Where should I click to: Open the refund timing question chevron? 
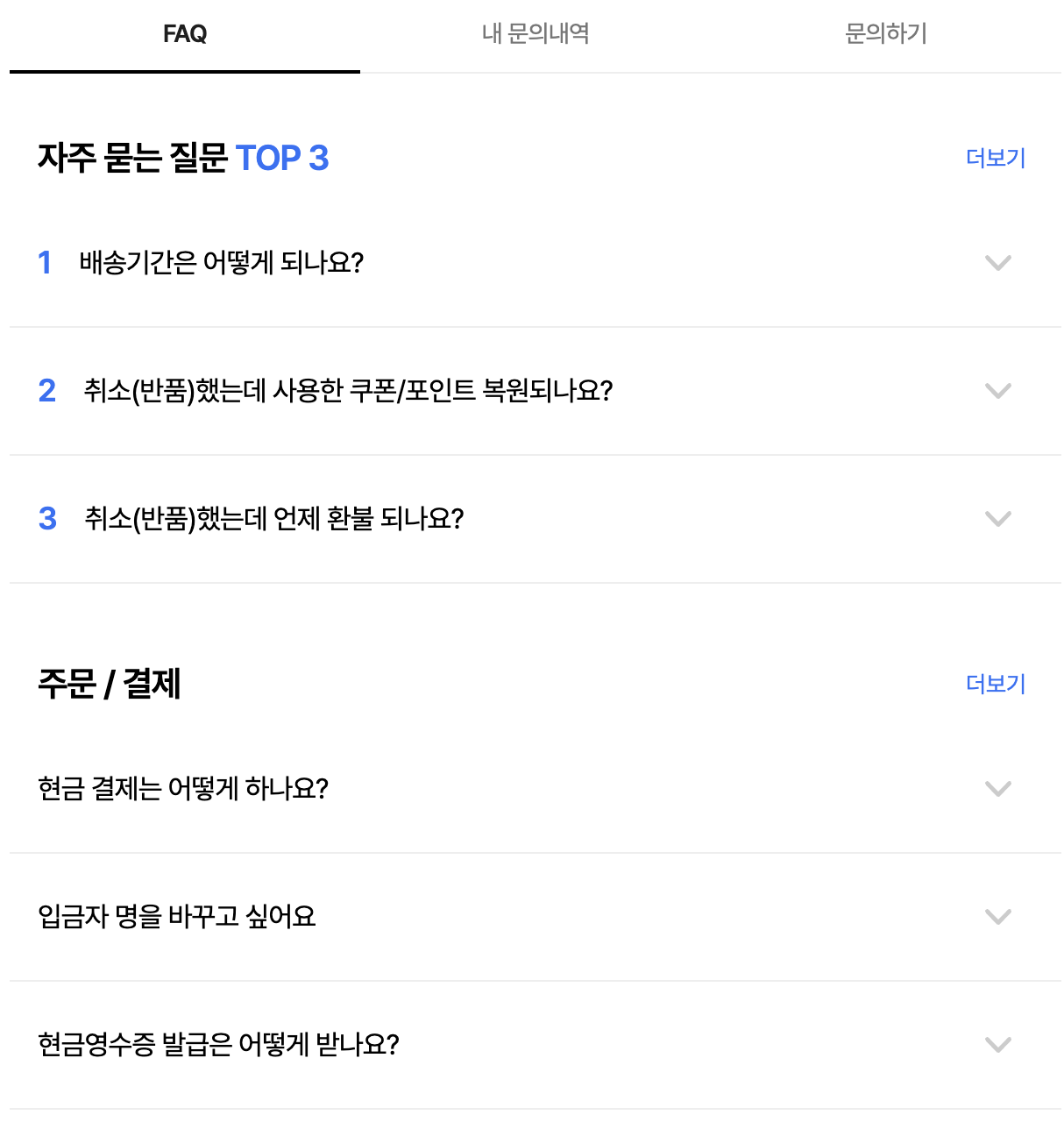(x=997, y=519)
